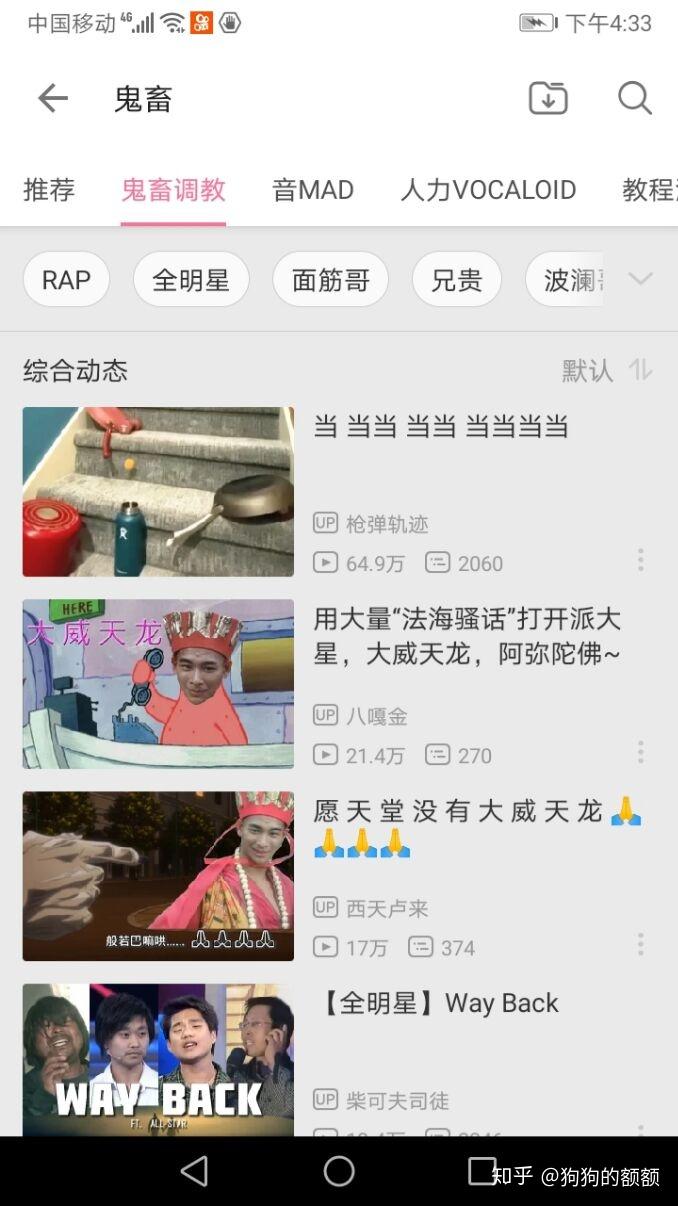Open more options for 西天卢来's video
This screenshot has width=678, height=1206.
click(640, 944)
